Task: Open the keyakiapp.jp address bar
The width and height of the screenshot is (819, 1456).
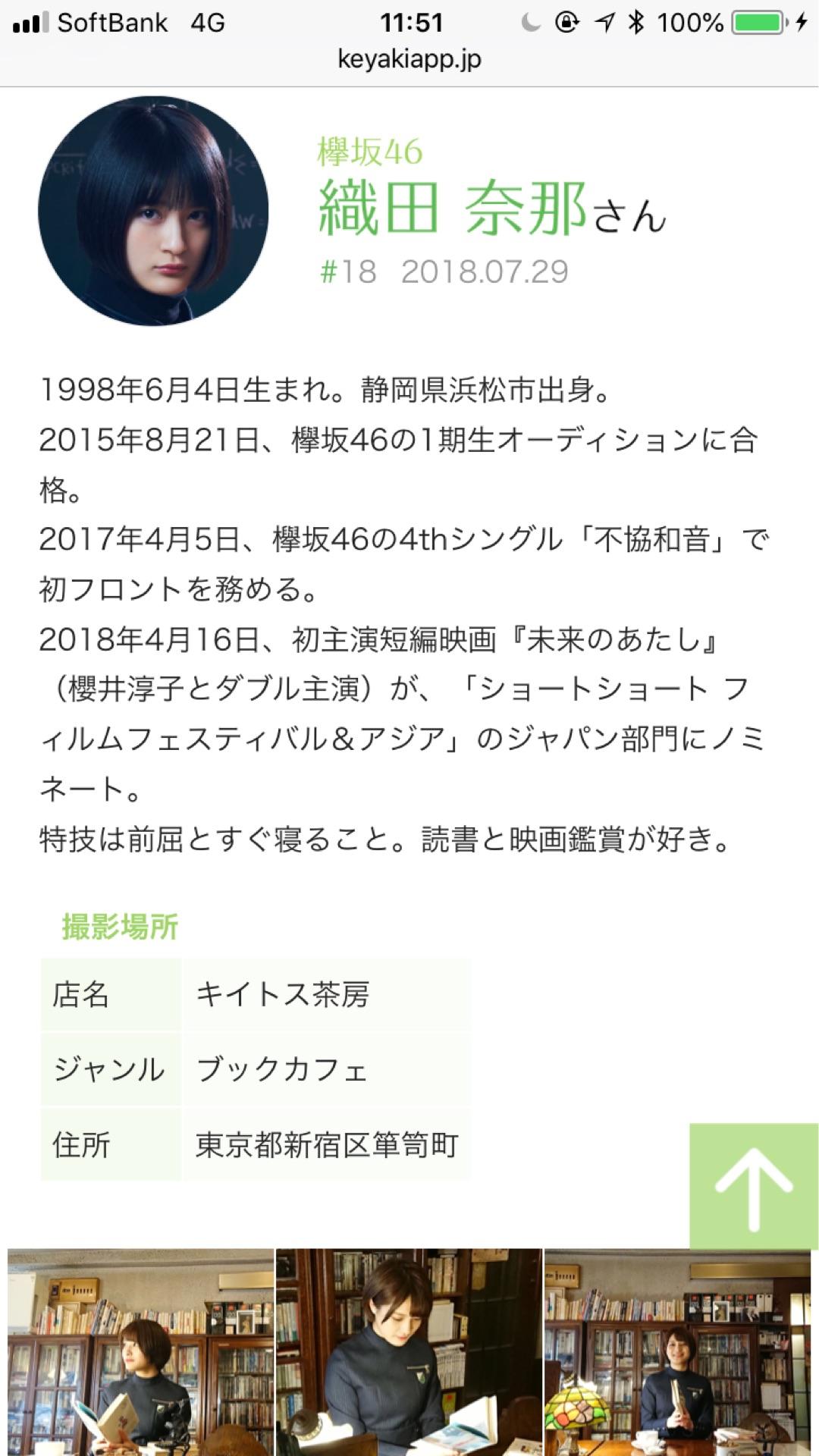Action: click(x=409, y=60)
